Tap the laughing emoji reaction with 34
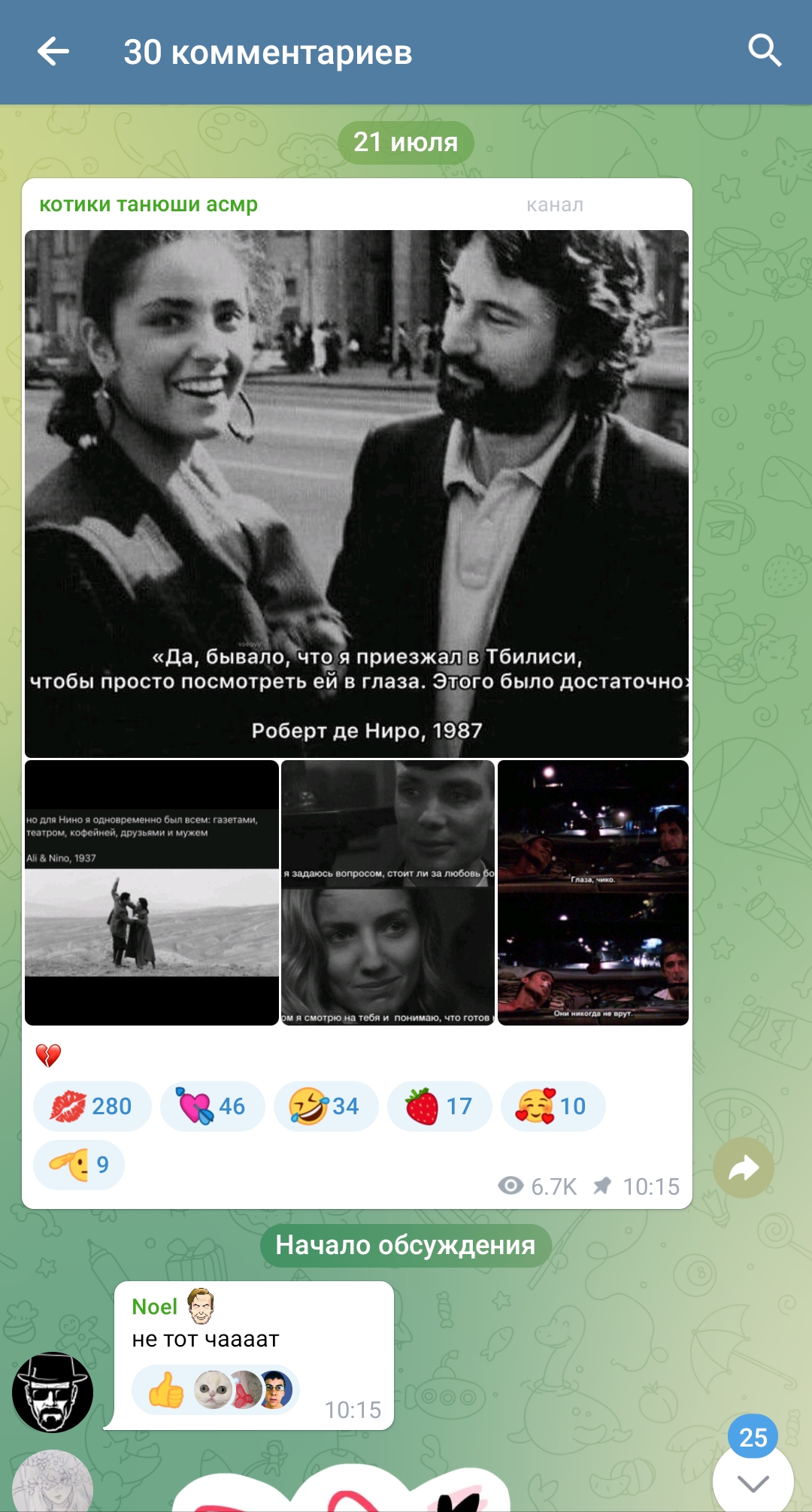812x1512 pixels. tap(326, 1106)
